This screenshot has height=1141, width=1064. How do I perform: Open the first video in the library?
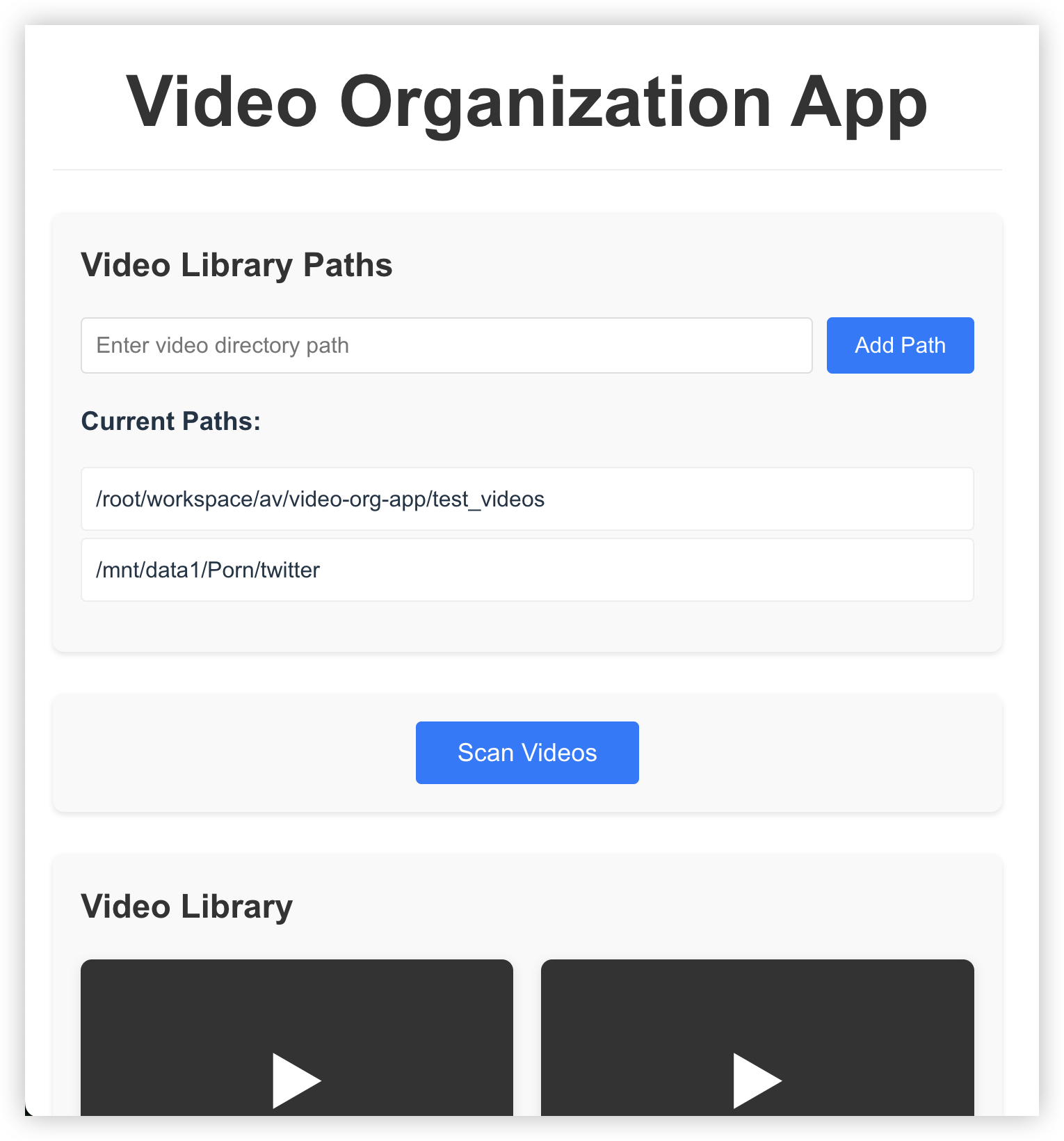pyautogui.click(x=297, y=1058)
